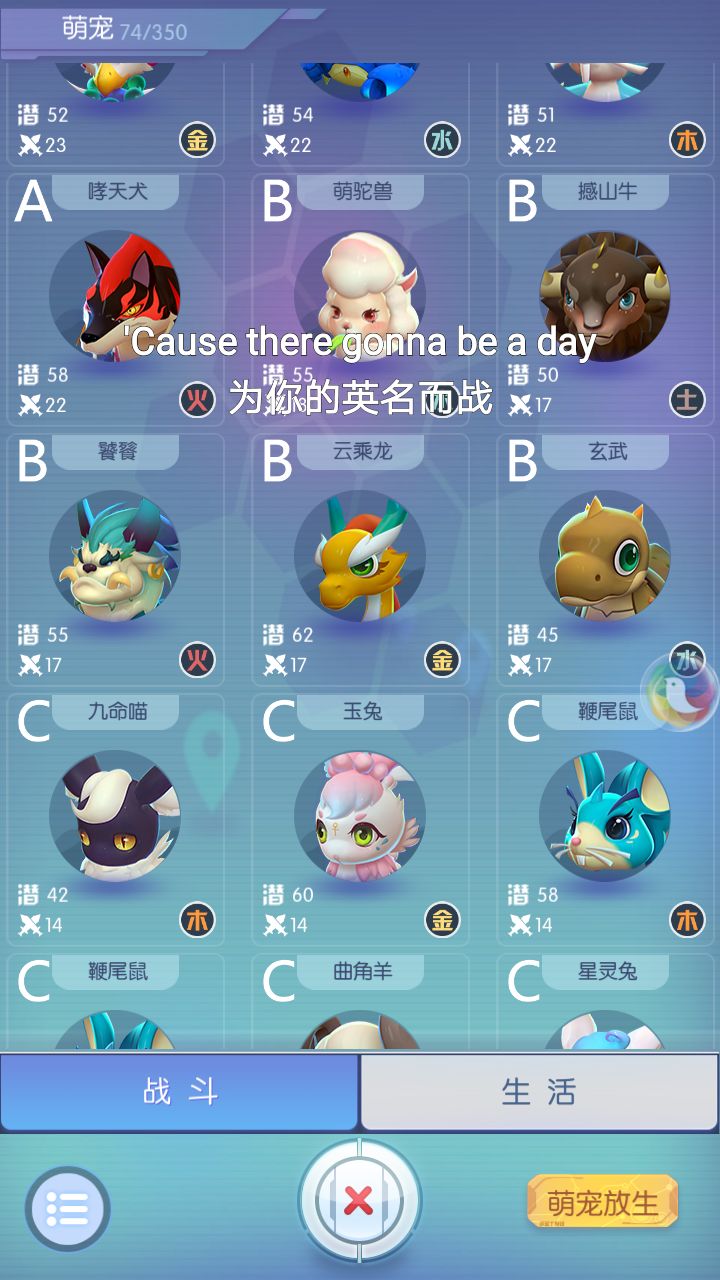Close the pet list with the X button
Image resolution: width=720 pixels, height=1280 pixels.
pos(360,1201)
